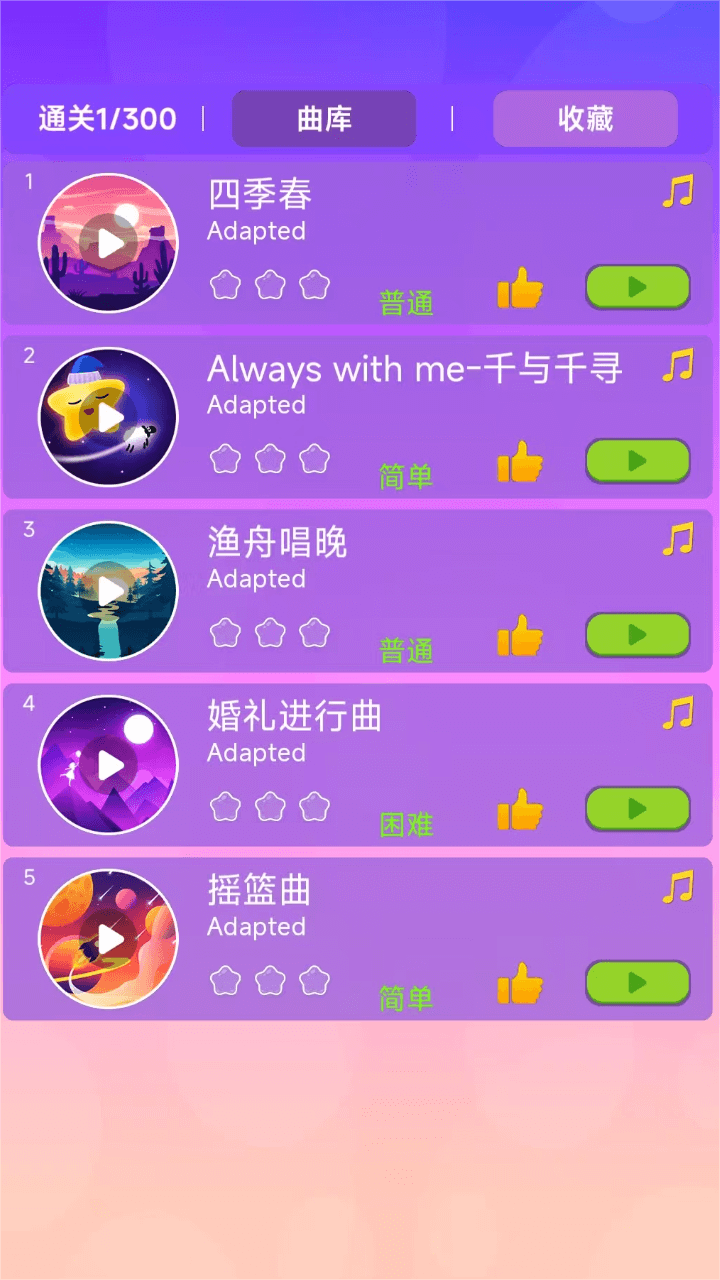Switch to the 收藏 tab
The width and height of the screenshot is (720, 1280).
[584, 118]
